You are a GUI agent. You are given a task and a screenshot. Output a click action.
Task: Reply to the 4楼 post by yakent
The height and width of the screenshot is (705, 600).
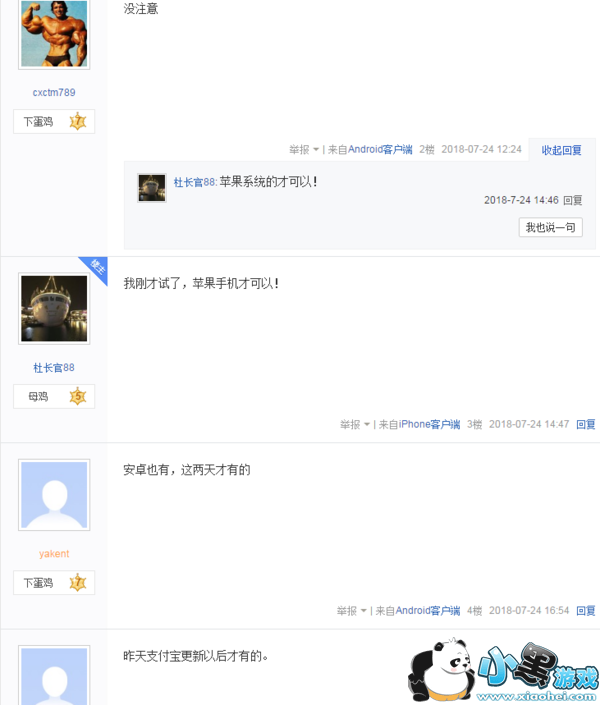(586, 610)
